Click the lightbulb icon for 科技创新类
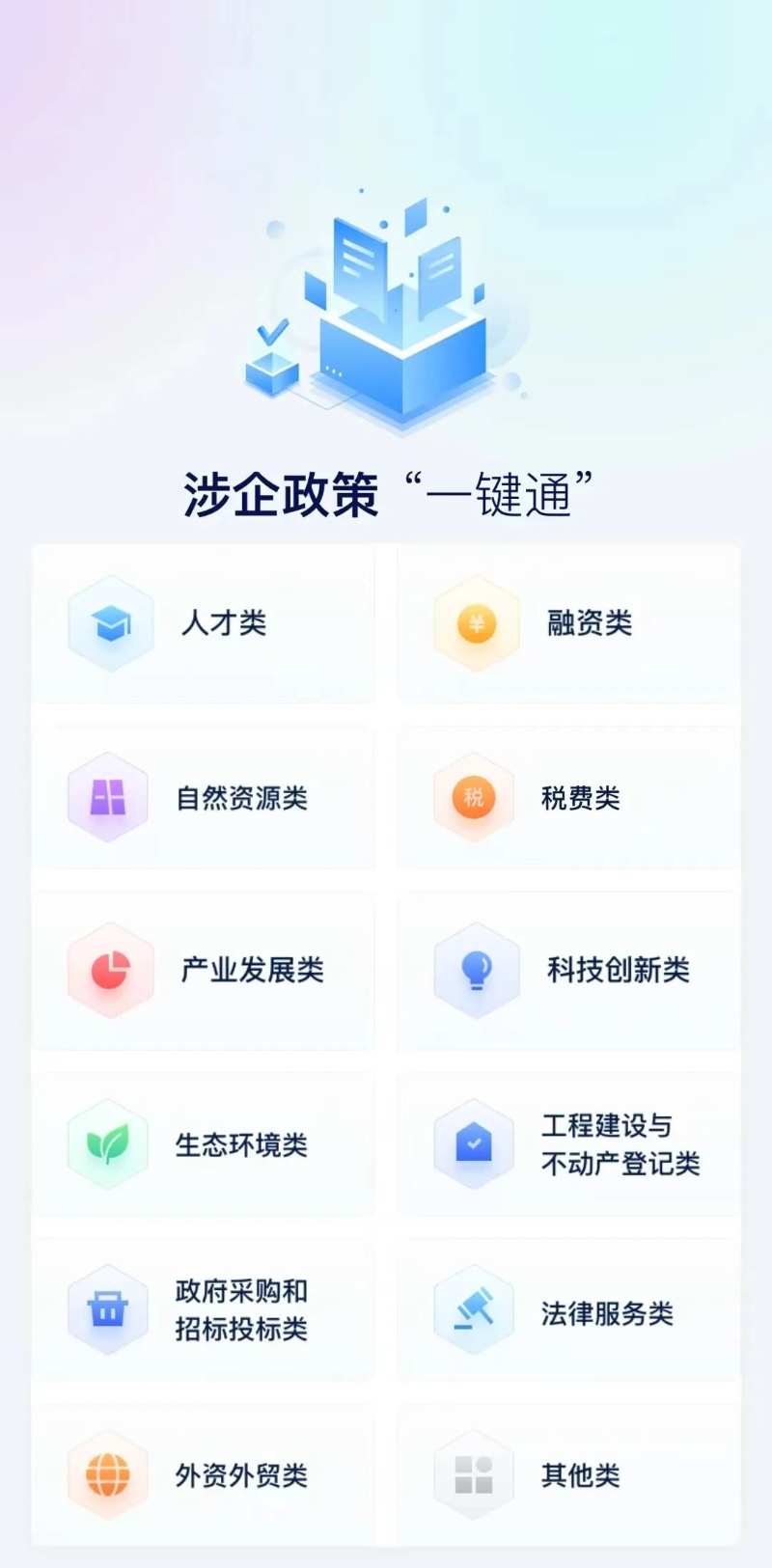772x1568 pixels. (473, 971)
